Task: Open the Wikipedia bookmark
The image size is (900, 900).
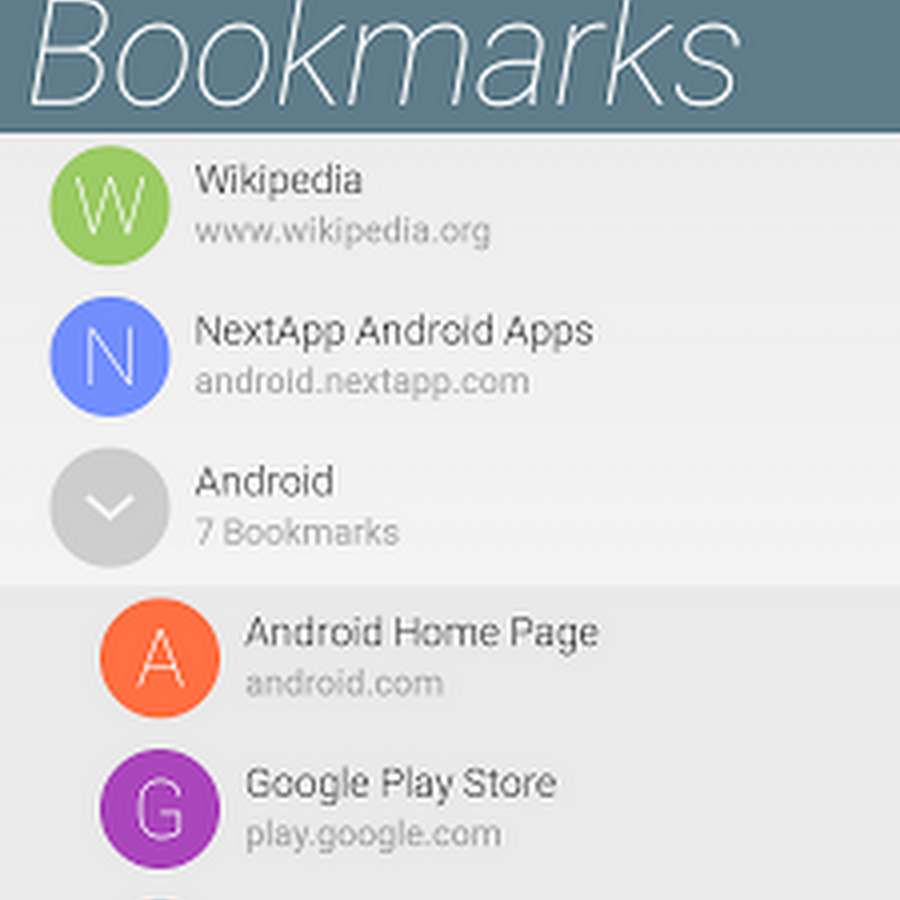Action: pyautogui.click(x=280, y=205)
